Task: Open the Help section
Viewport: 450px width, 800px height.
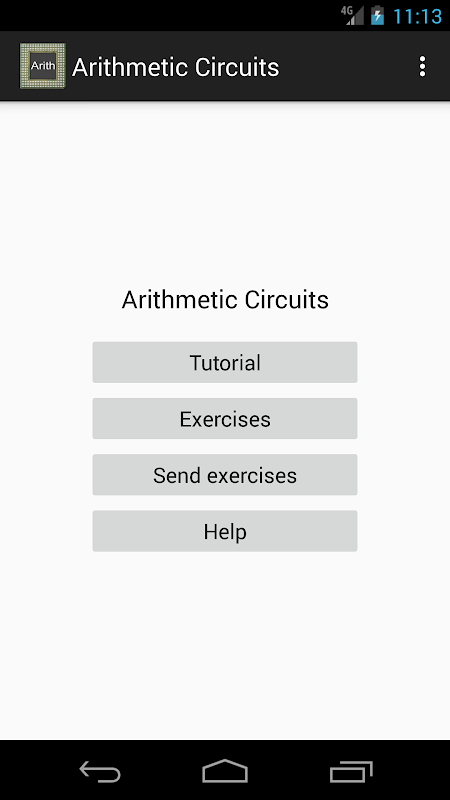Action: point(225,531)
